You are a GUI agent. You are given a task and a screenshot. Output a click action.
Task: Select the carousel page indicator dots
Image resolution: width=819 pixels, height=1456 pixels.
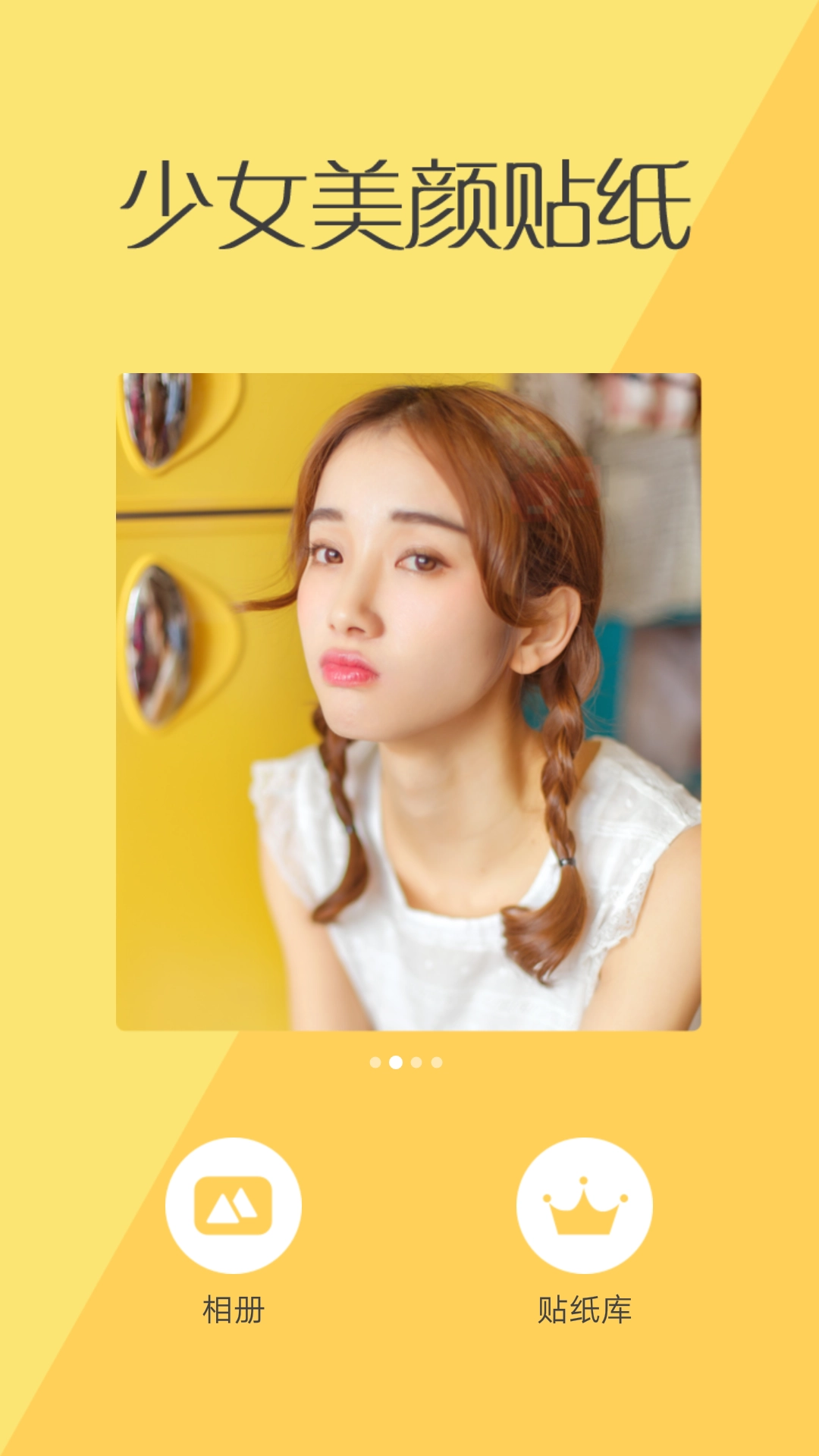pyautogui.click(x=406, y=1062)
